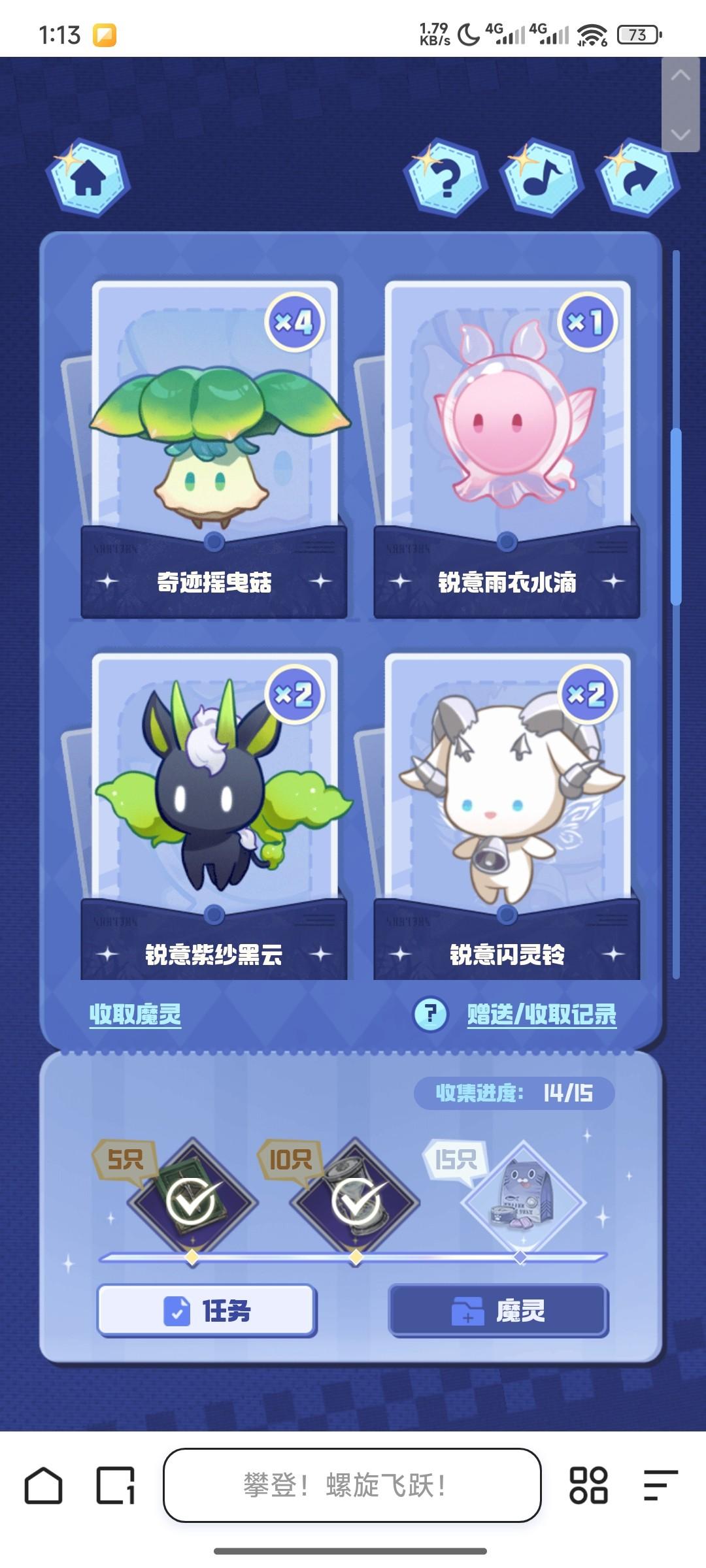This screenshot has height=1568, width=706.
Task: Share this event page
Action: pos(638,178)
